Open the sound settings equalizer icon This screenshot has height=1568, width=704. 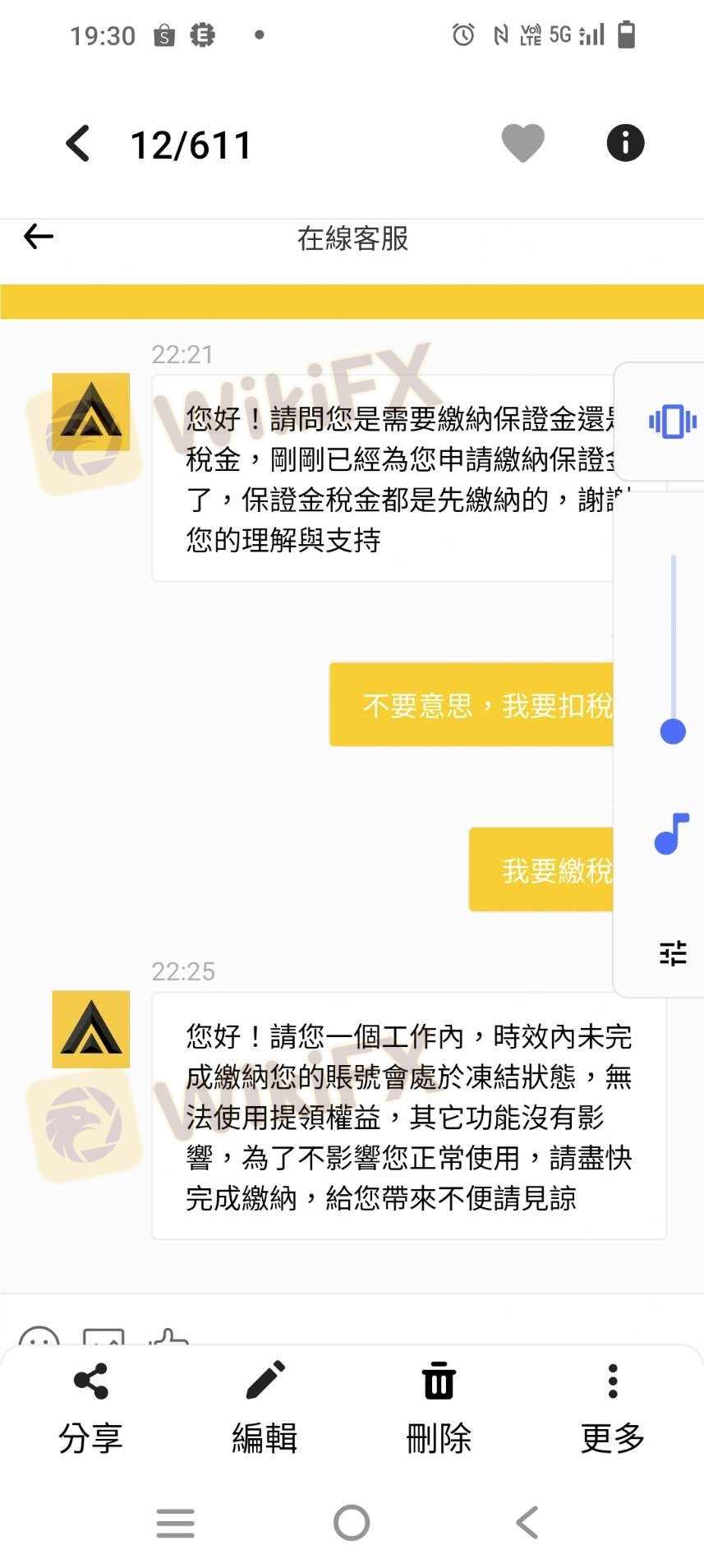tap(672, 953)
